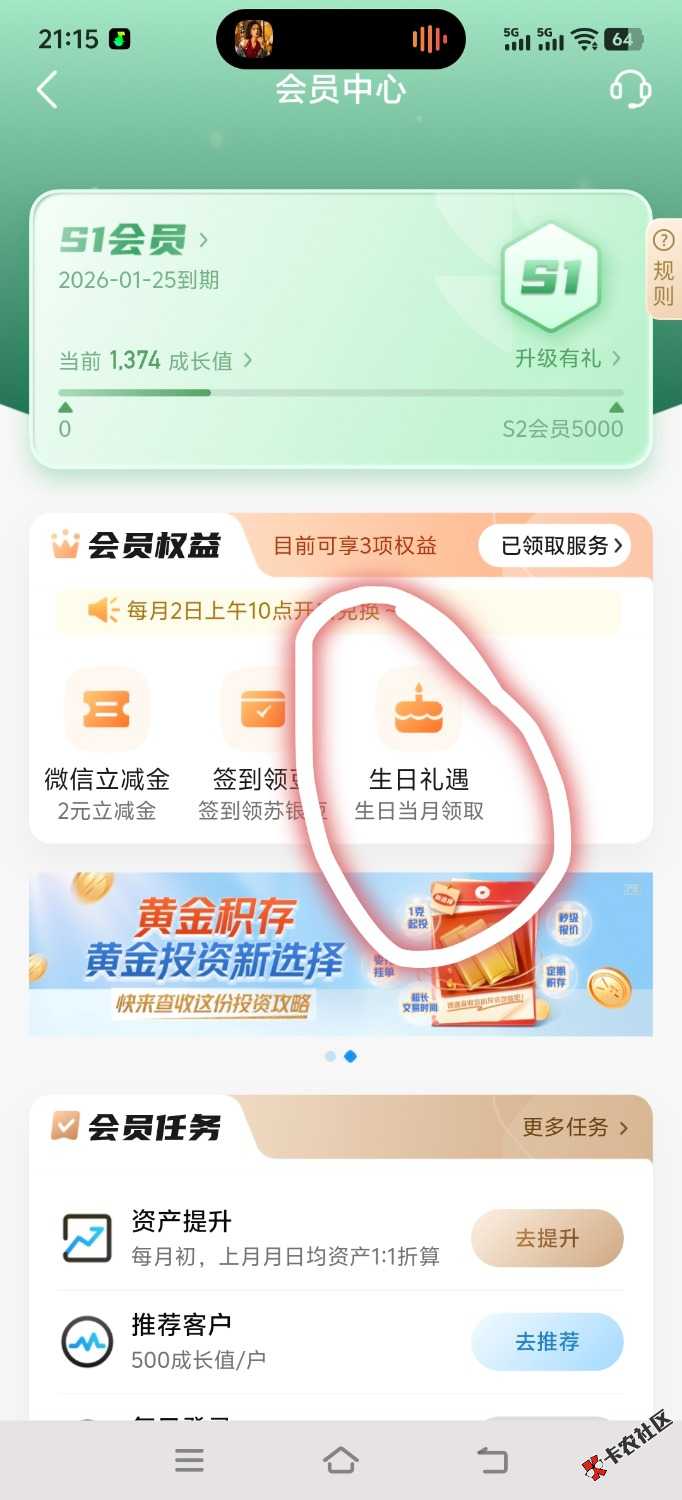Tap 去提升 for 资产提升 task
This screenshot has width=682, height=1500.
(x=547, y=1238)
